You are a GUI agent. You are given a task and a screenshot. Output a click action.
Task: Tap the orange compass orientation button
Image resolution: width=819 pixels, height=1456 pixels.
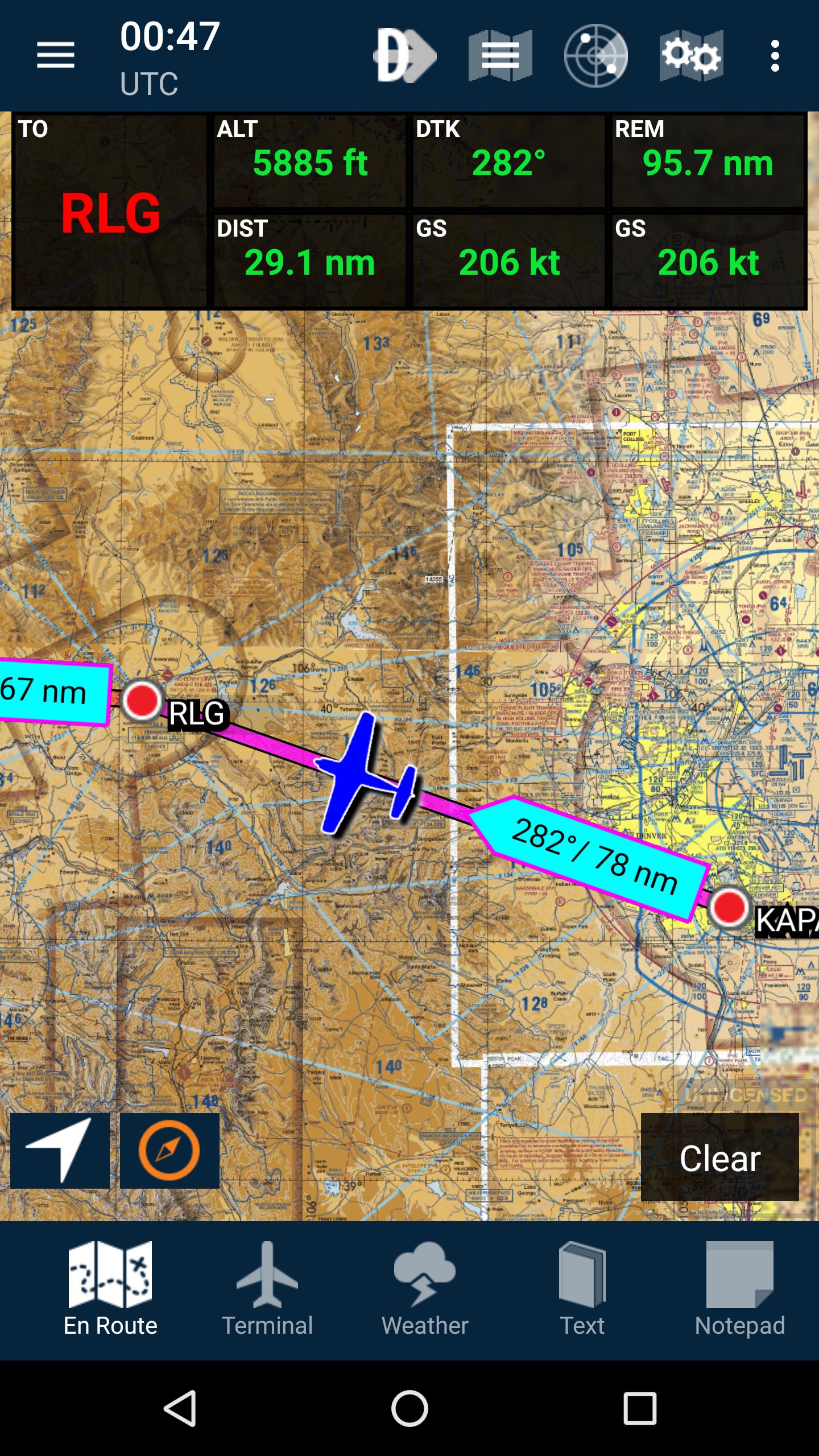point(169,1150)
